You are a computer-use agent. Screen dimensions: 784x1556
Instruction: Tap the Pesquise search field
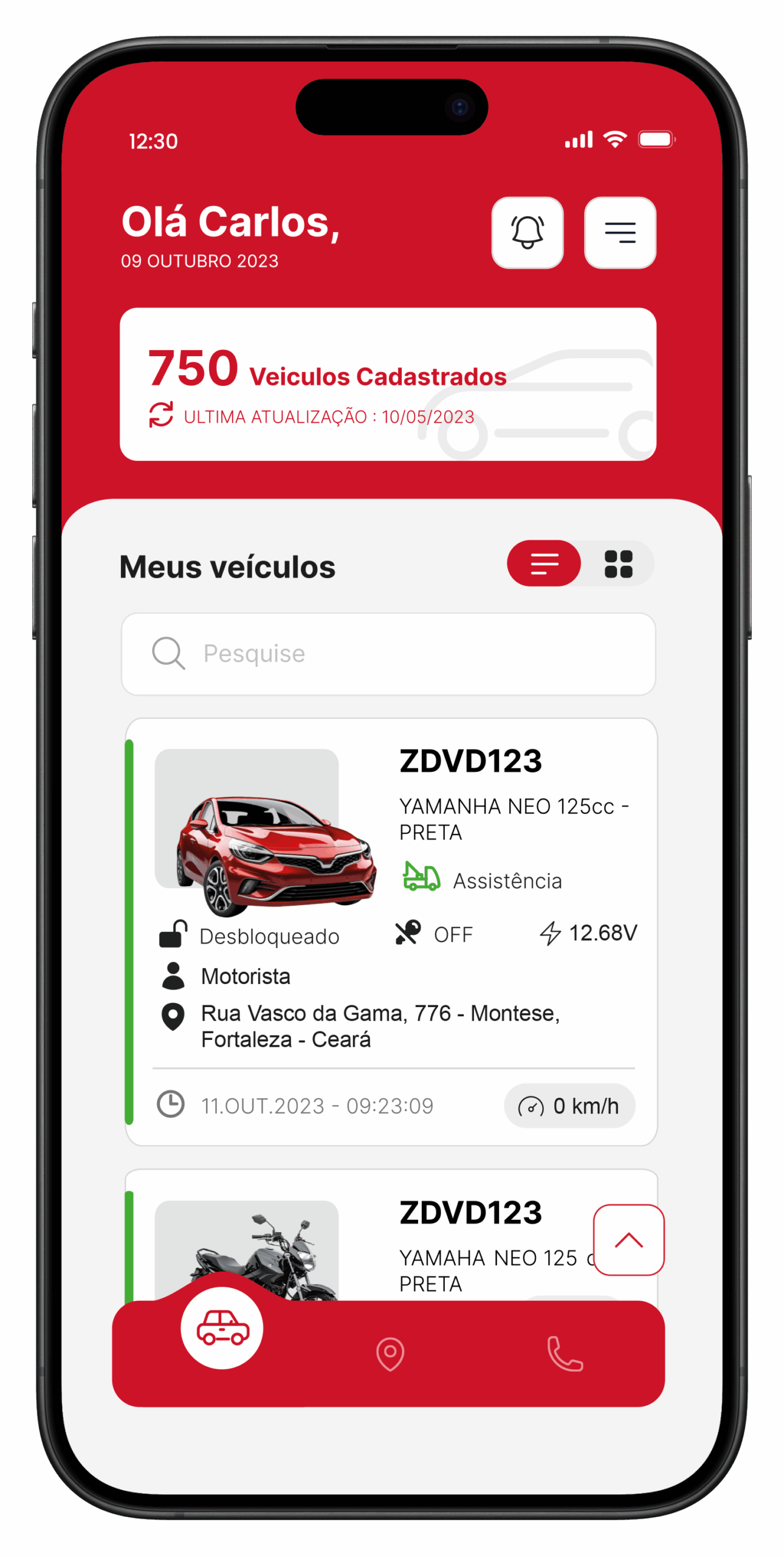[389, 654]
